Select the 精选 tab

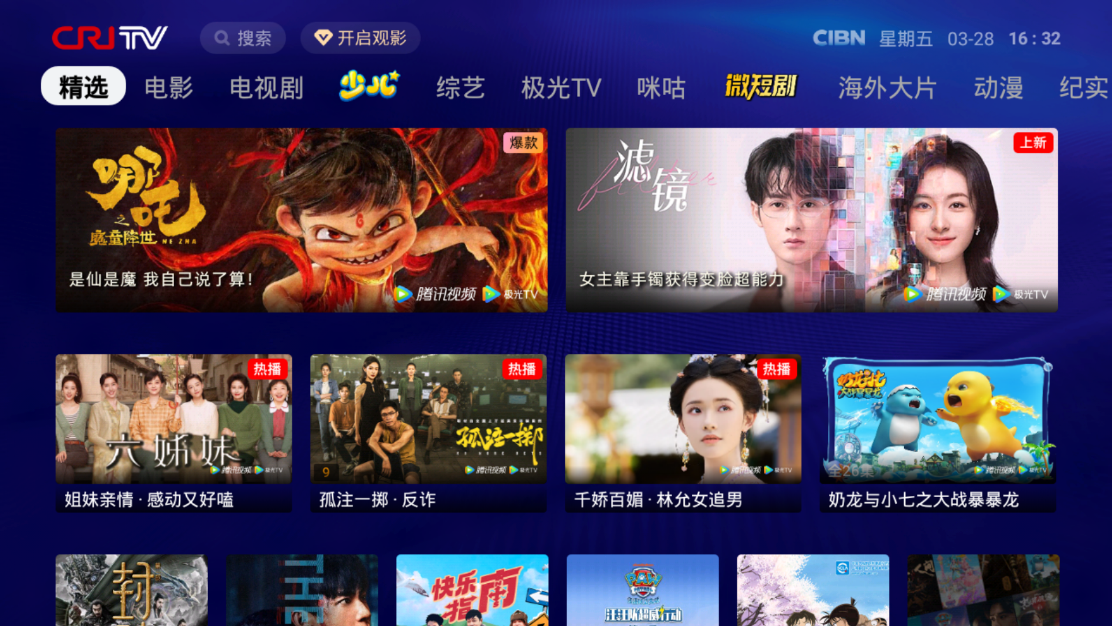click(83, 87)
